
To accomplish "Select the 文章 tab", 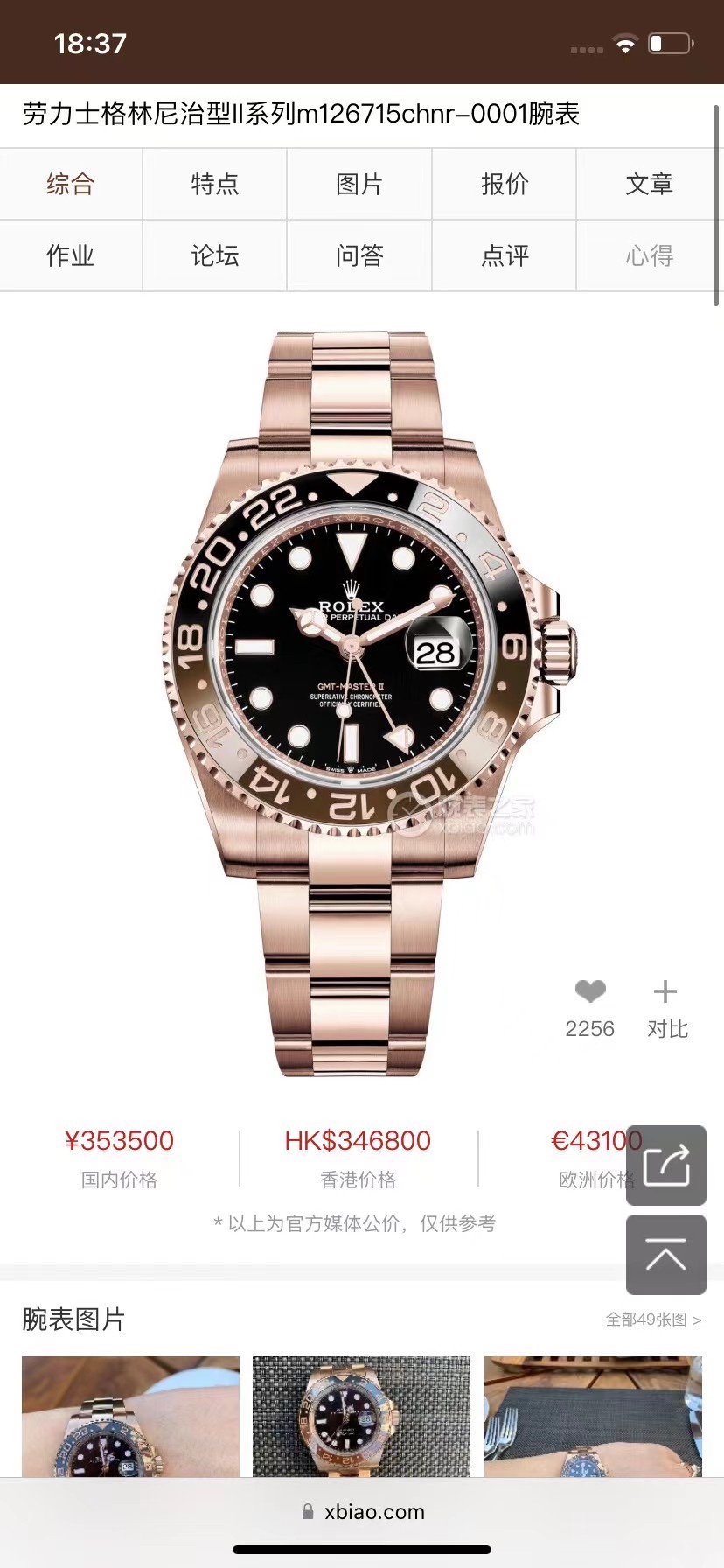I will [x=649, y=184].
